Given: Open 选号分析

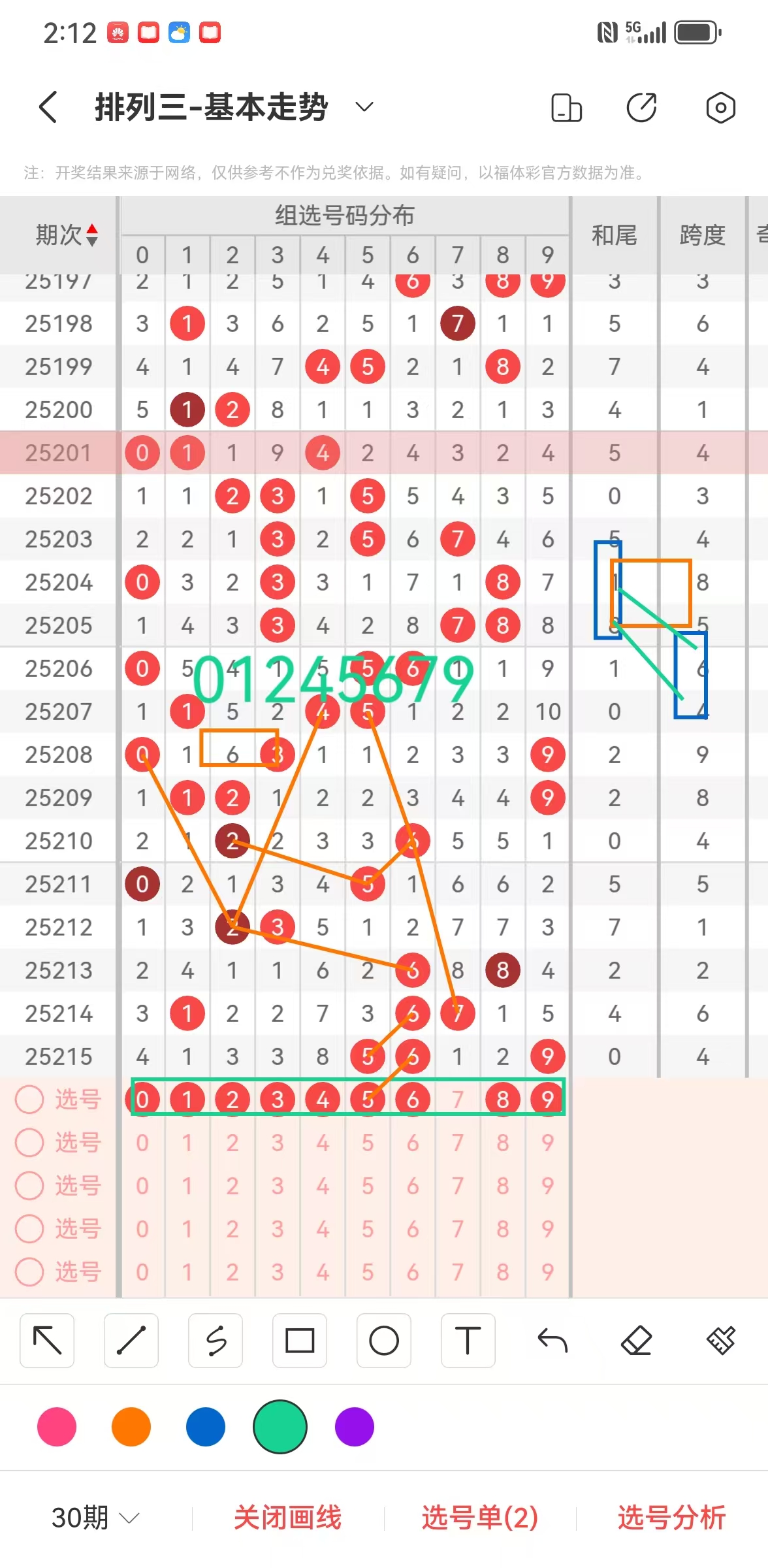Looking at the screenshot, I should click(671, 1517).
